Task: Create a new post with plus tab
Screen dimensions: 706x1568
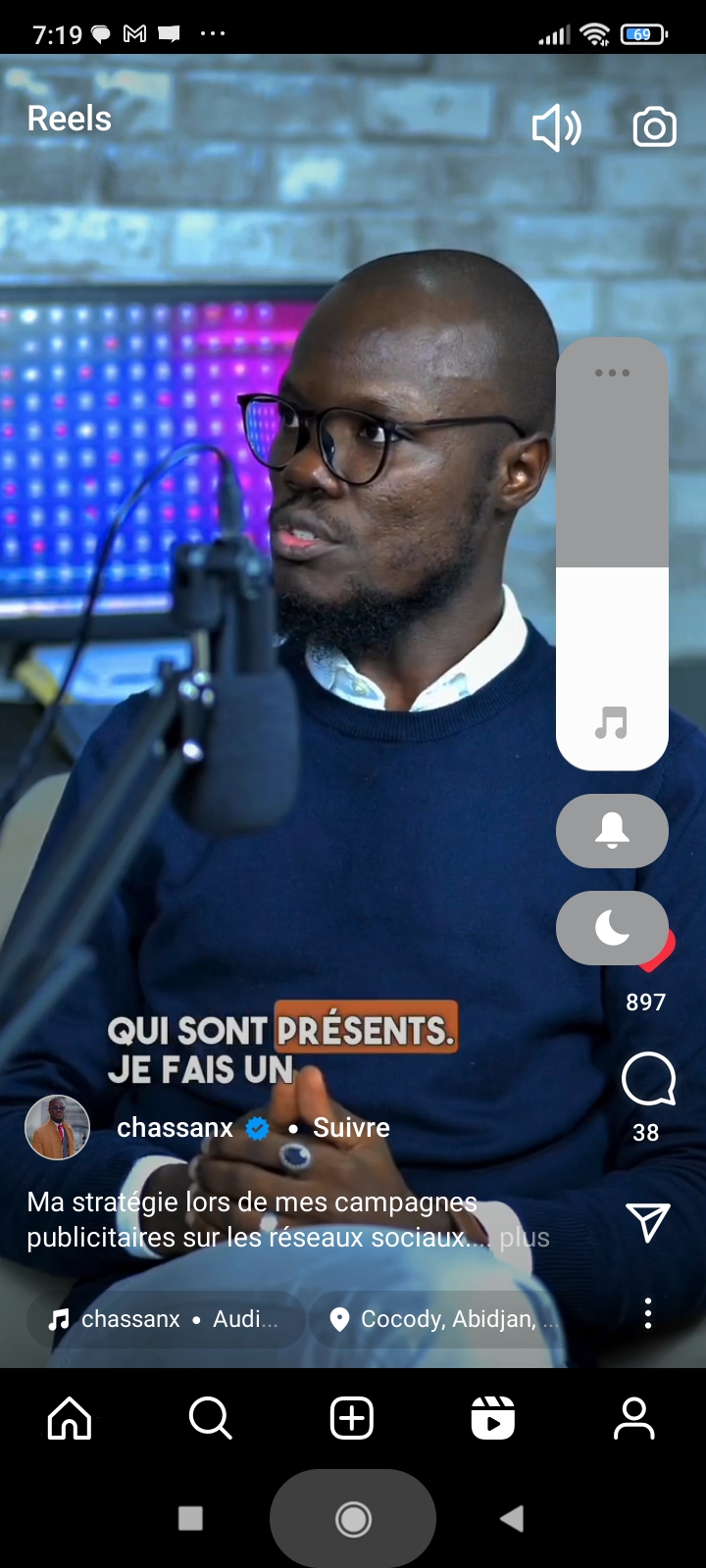Action: [x=352, y=1418]
